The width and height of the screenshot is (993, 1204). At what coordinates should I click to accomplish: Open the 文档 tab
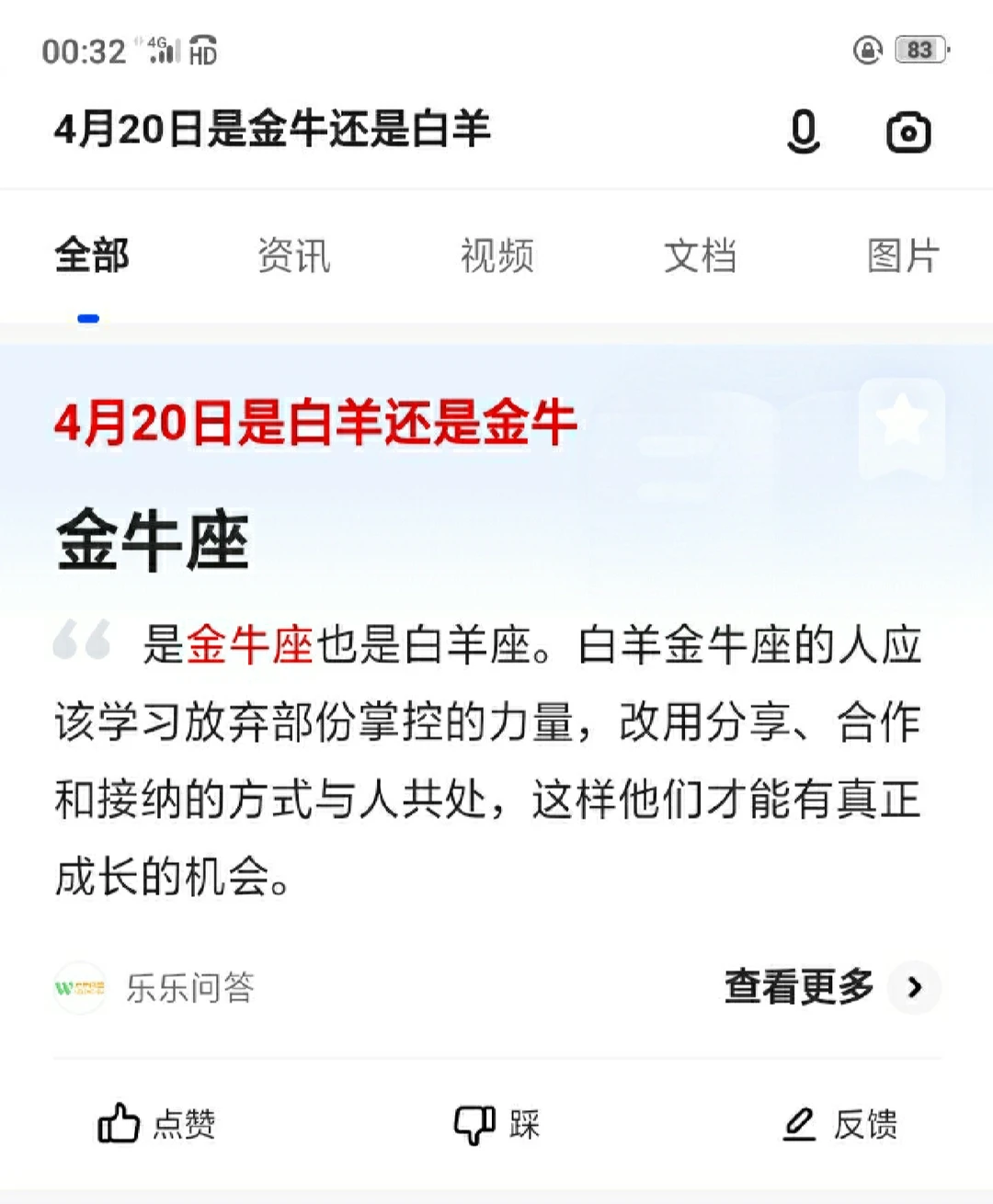tap(700, 256)
